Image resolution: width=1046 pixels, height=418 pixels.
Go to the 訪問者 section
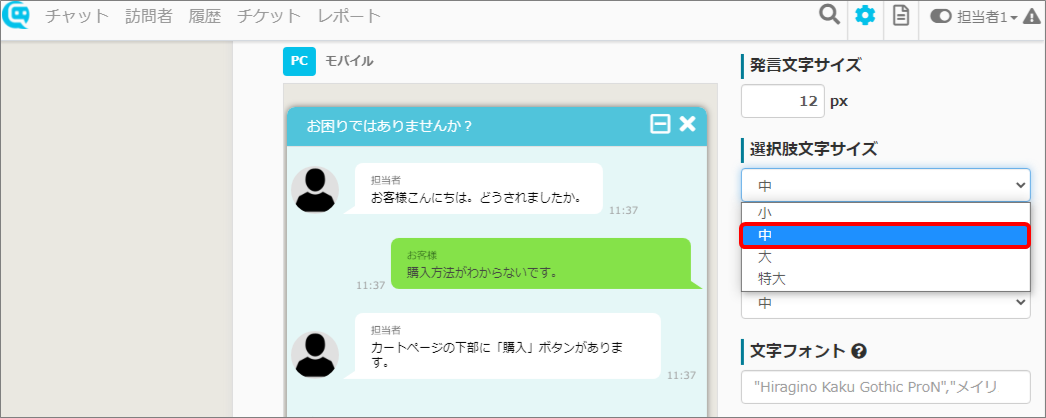click(148, 16)
